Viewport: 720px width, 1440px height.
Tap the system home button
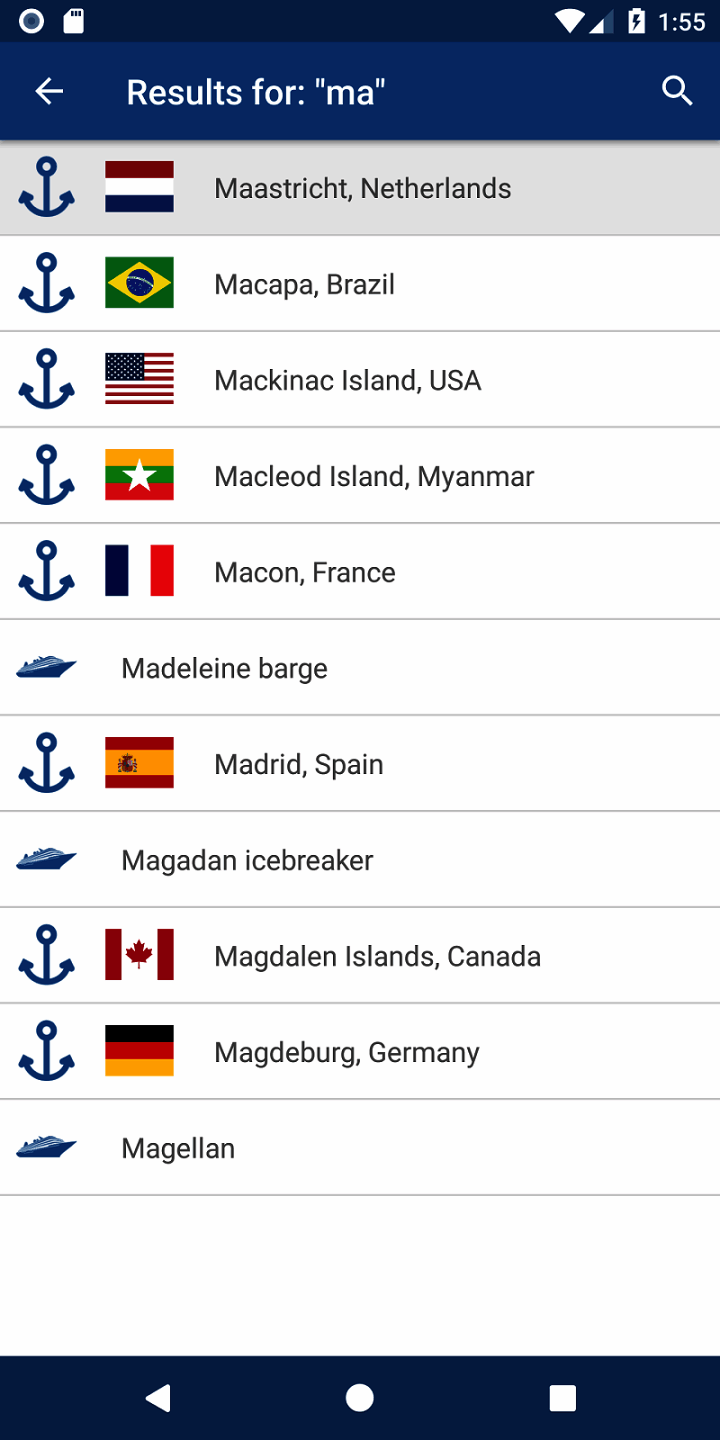[x=360, y=1398]
